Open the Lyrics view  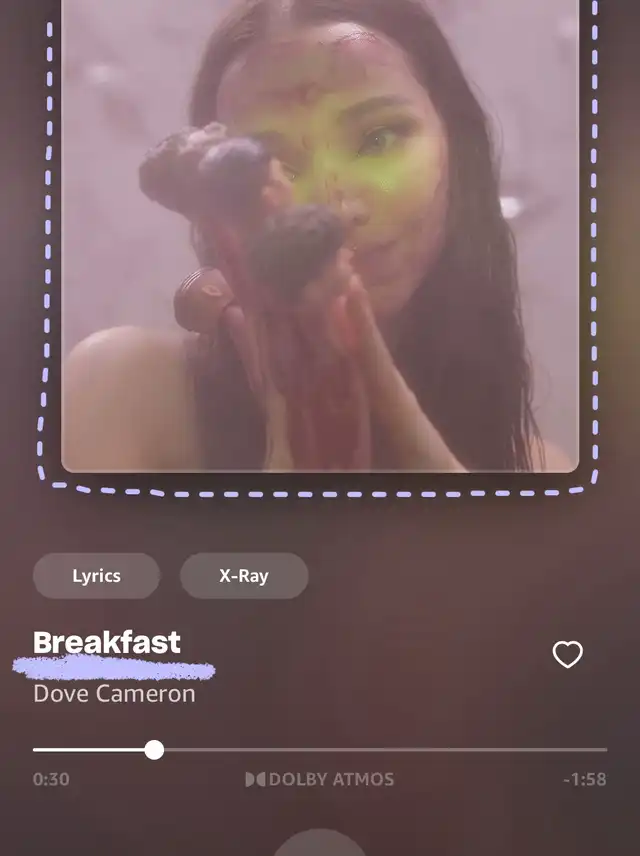[x=96, y=576]
